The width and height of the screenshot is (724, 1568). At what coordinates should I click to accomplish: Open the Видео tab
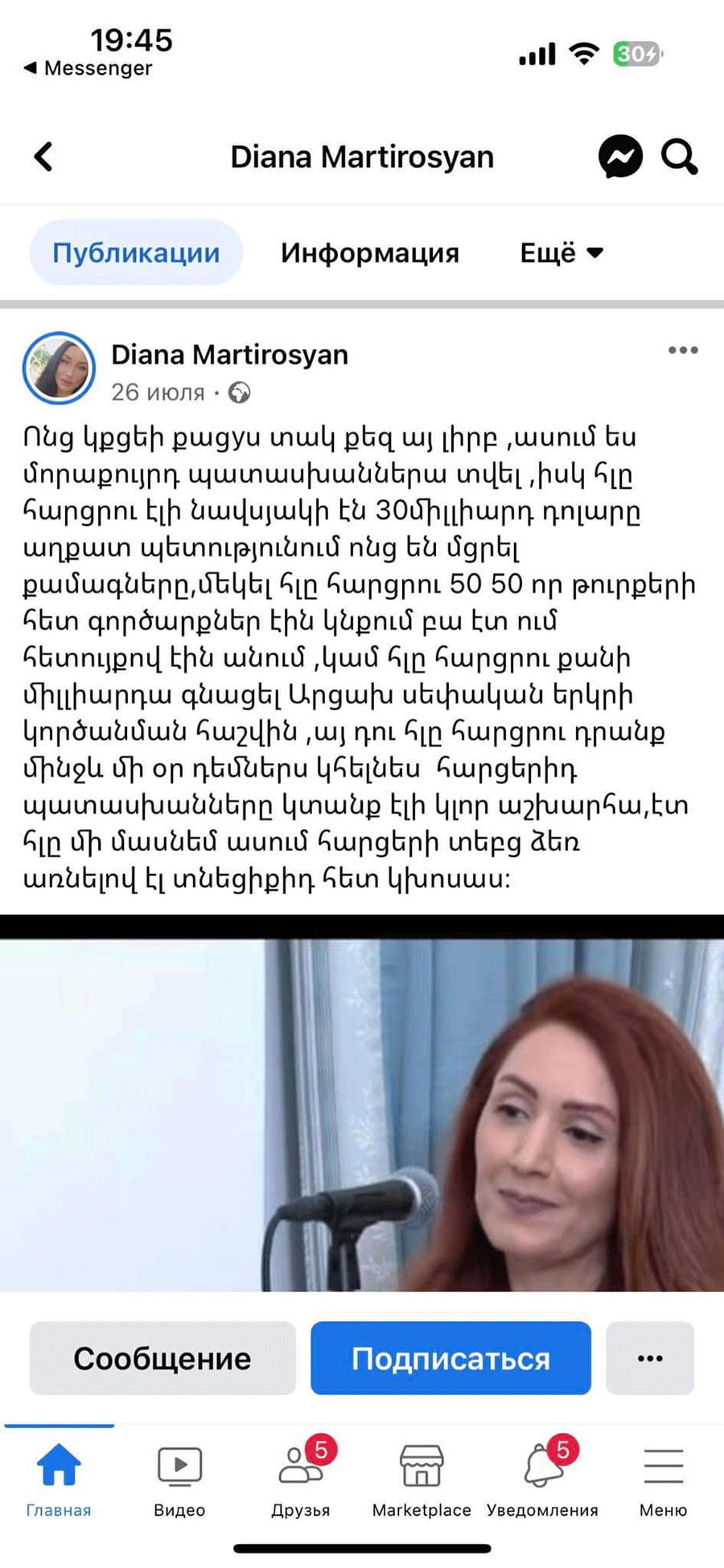point(179,1480)
